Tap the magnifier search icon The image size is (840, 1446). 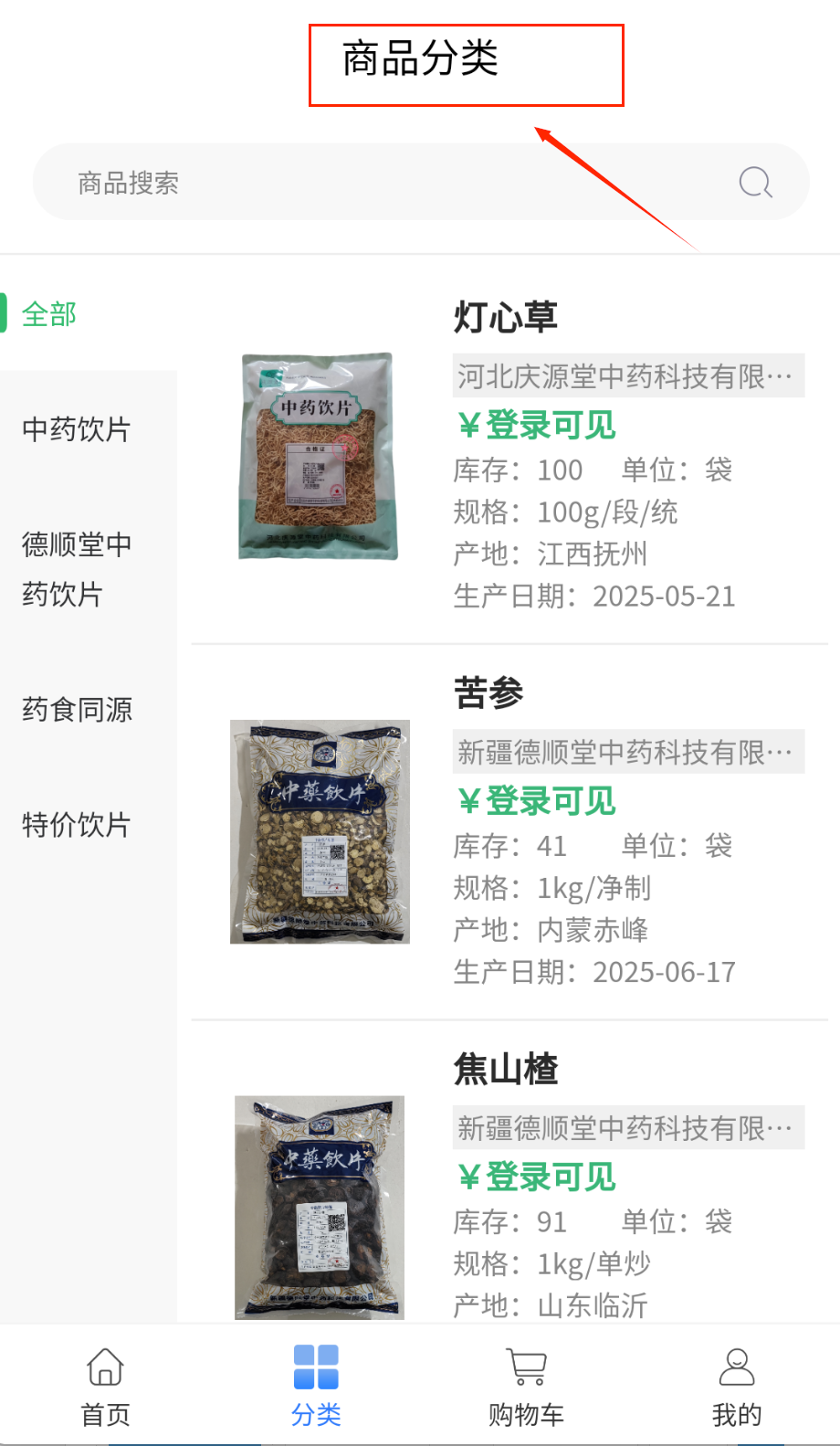point(755,183)
